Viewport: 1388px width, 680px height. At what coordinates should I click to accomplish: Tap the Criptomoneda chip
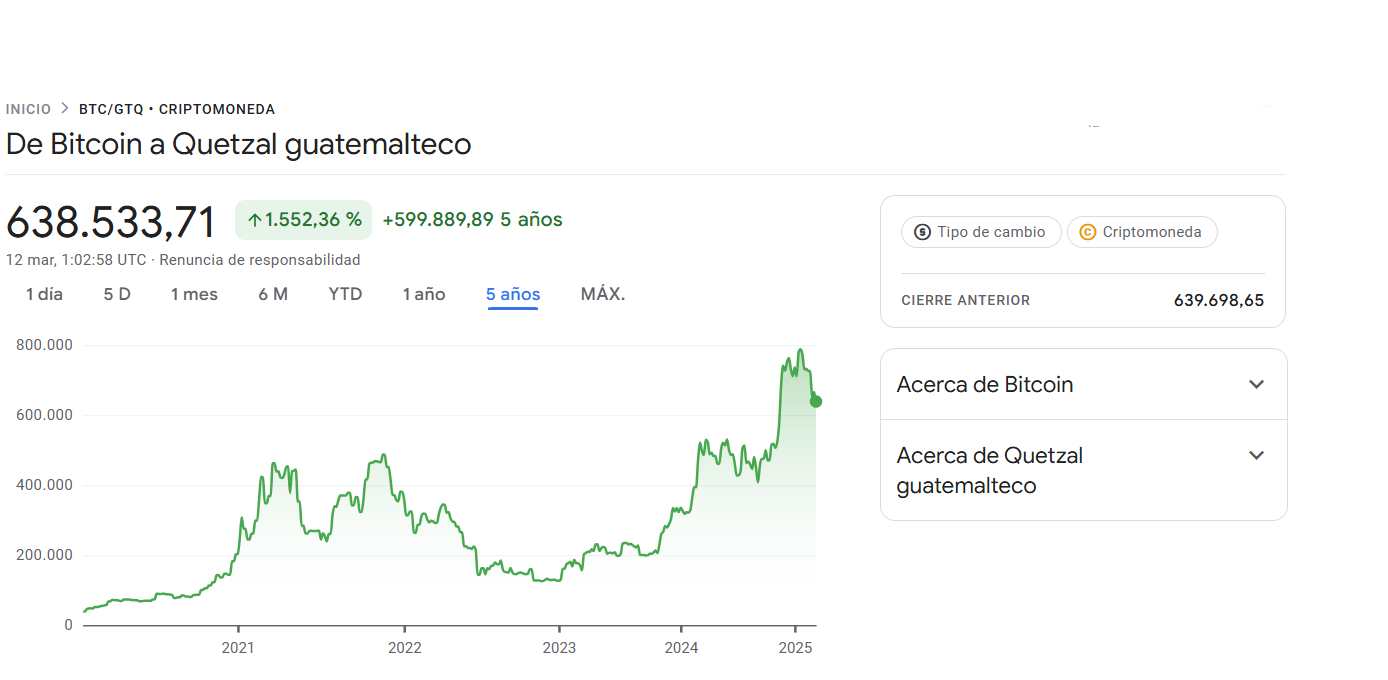coord(1142,232)
